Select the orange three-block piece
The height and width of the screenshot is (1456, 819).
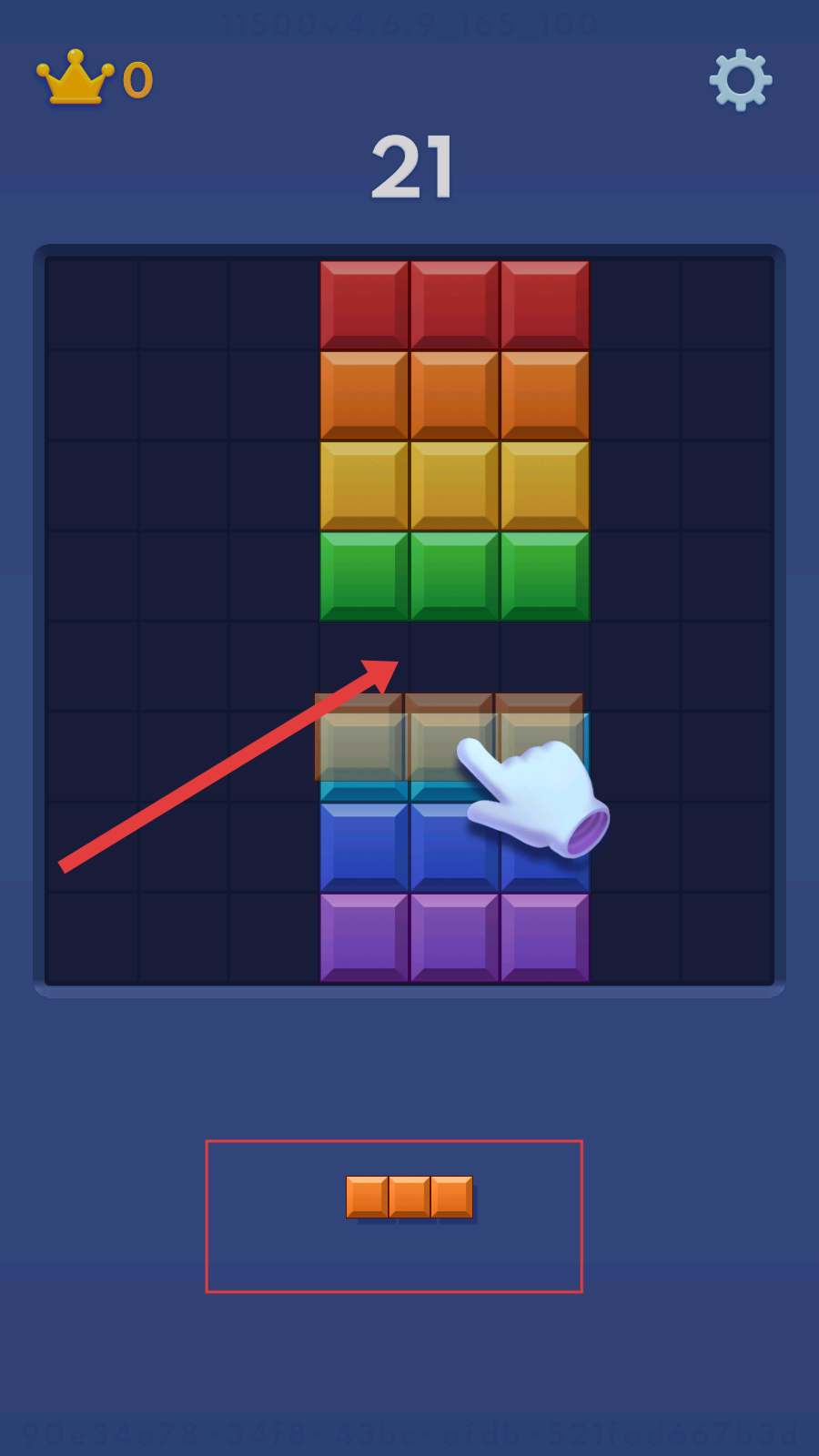tap(409, 1197)
